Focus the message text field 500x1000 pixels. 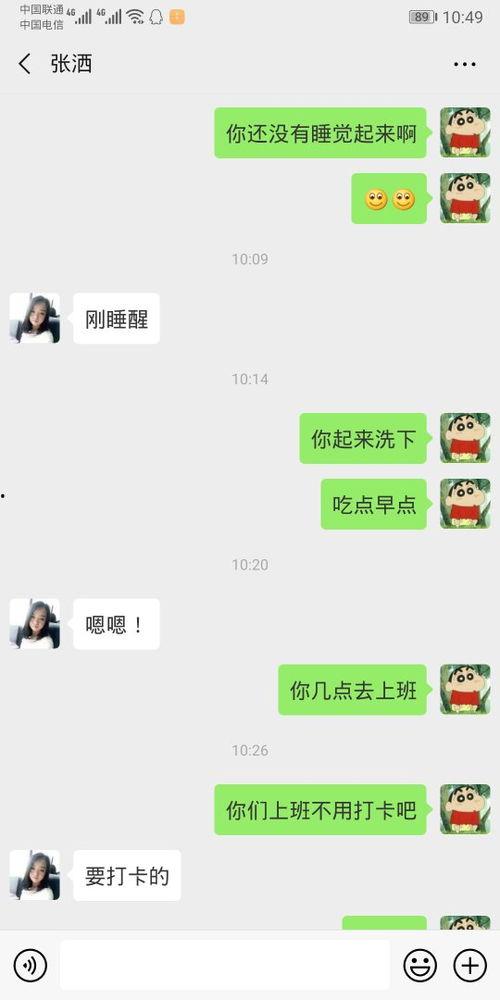click(224, 965)
